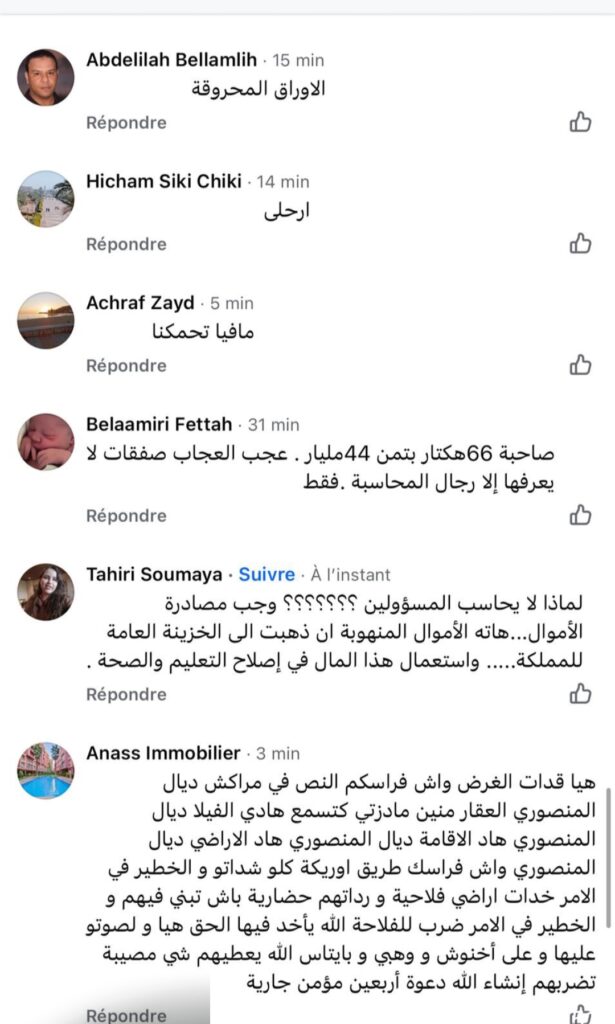Reply to Tahiri Soumaya's comment
Image resolution: width=615 pixels, height=1024 pixels.
[126, 693]
